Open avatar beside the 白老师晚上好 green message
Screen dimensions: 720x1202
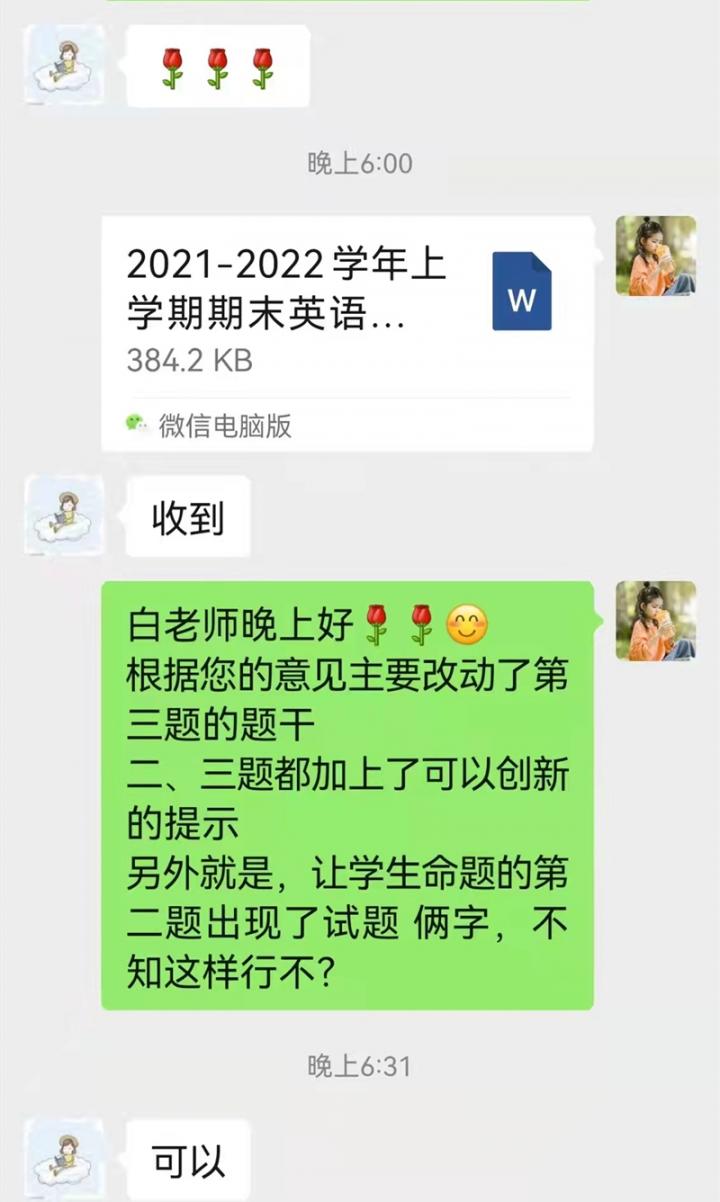(655, 621)
